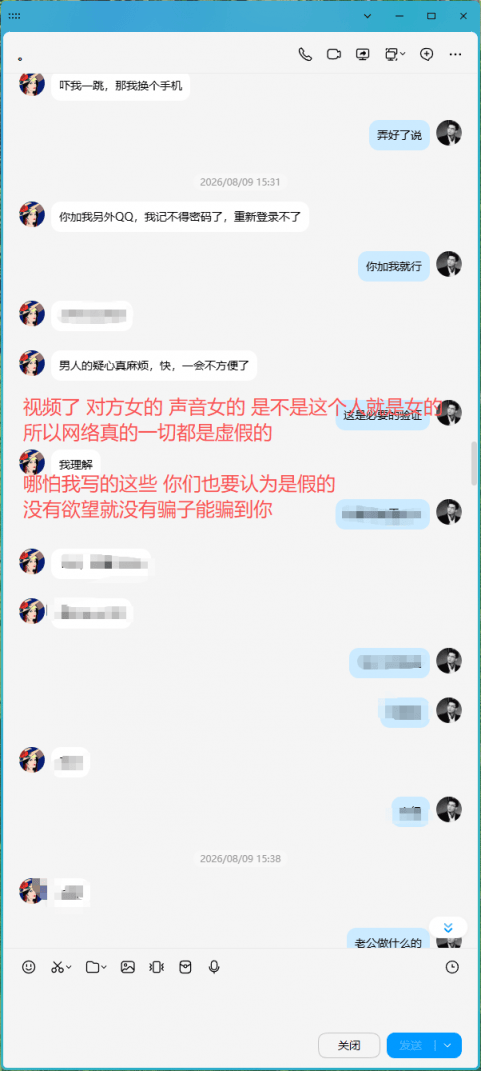This screenshot has width=481, height=1071.
Task: Open the folder icon to send a file
Action: pyautogui.click(x=96, y=967)
